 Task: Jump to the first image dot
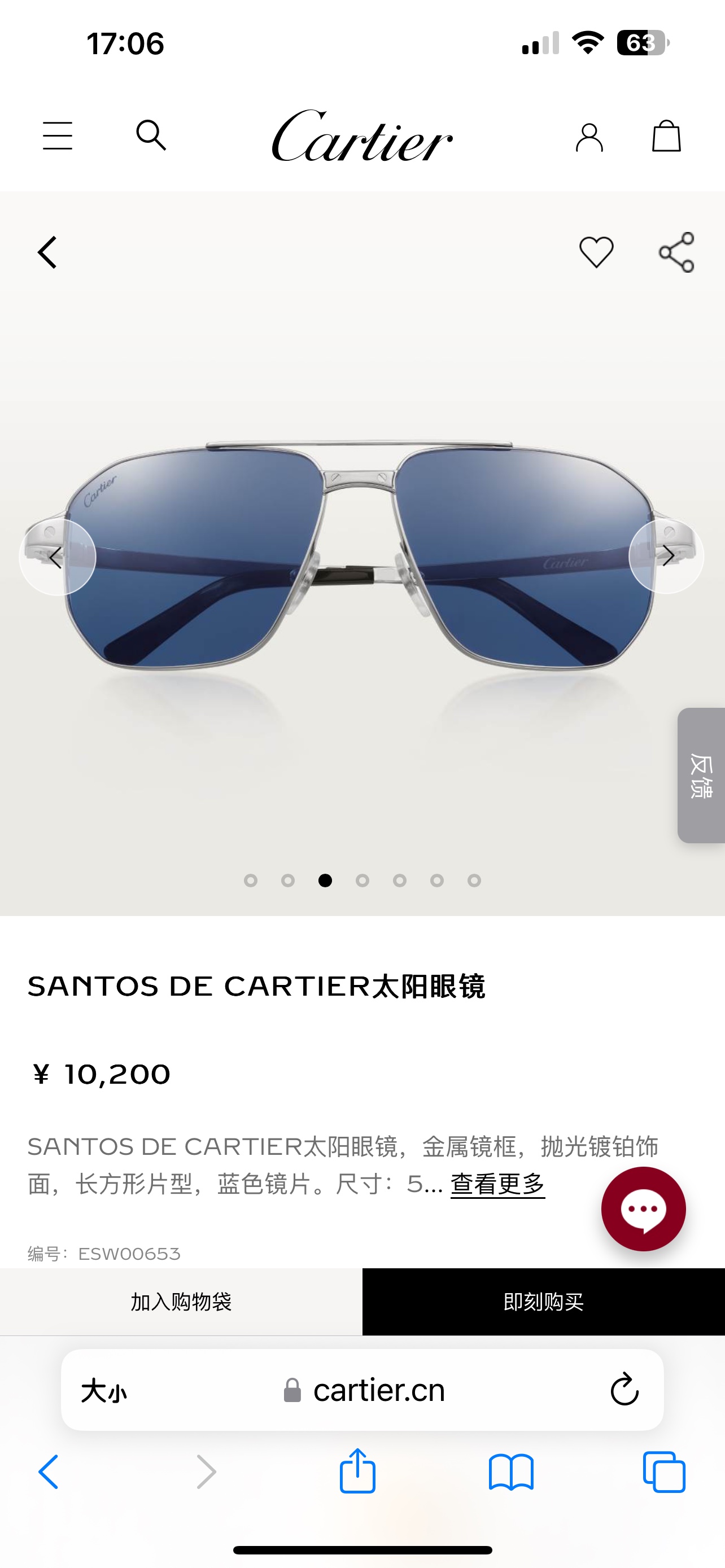[250, 880]
